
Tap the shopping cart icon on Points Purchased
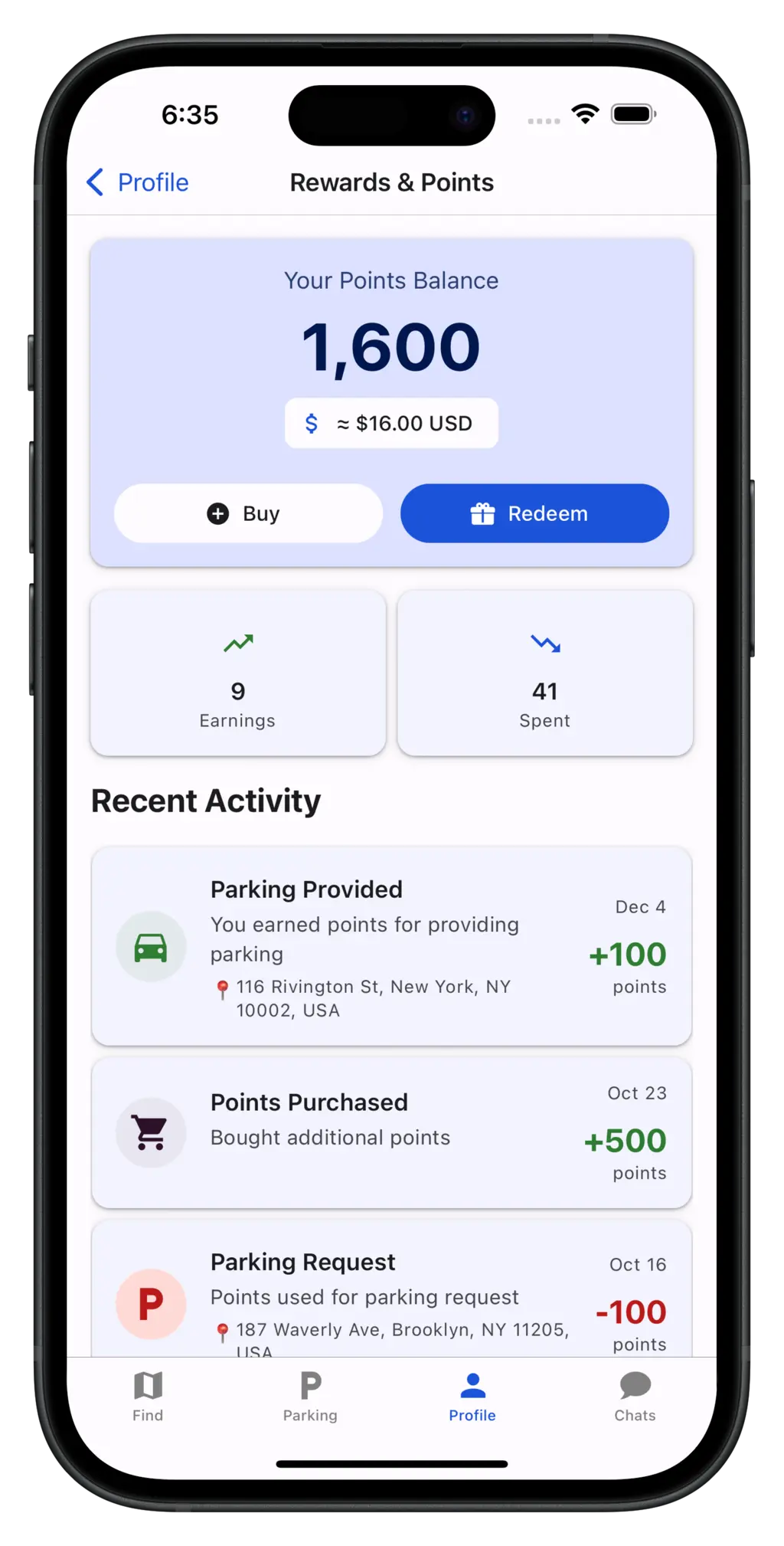point(150,1132)
